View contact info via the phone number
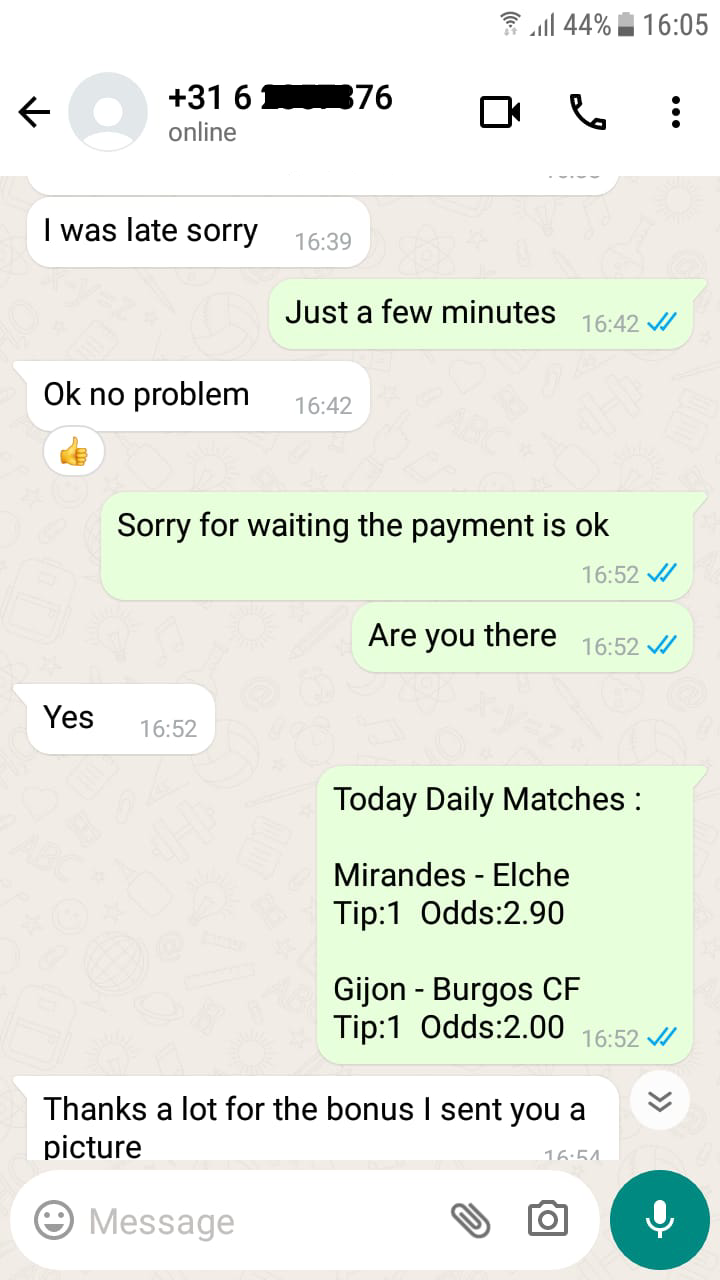720x1280 pixels. [x=280, y=97]
